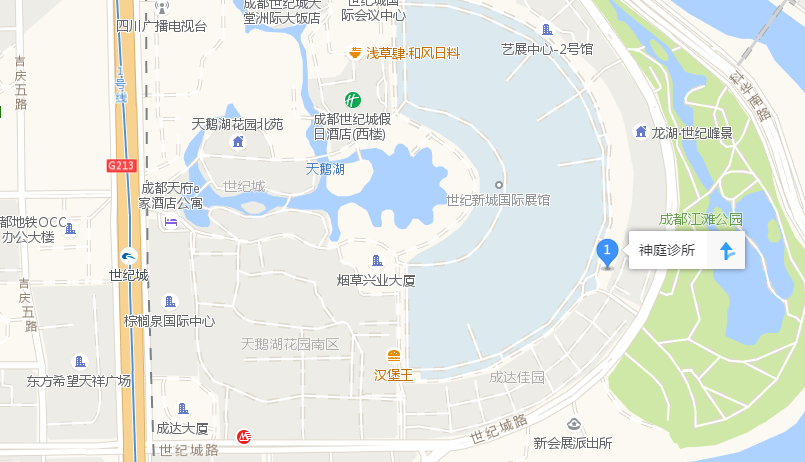
Task: Start navigation via the blue arrow icon
Action: [x=727, y=250]
